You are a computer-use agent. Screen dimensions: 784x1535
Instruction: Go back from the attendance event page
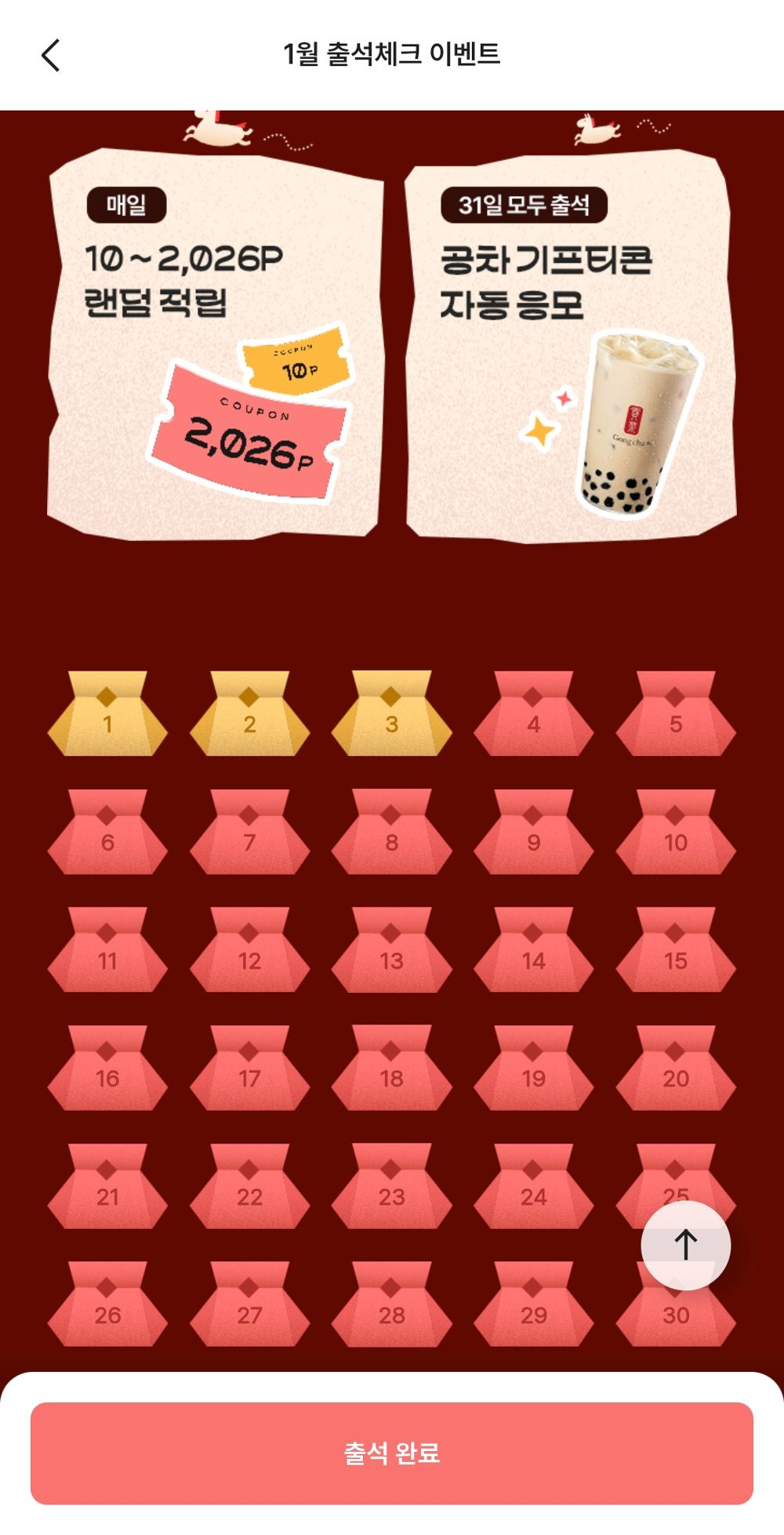tap(51, 56)
